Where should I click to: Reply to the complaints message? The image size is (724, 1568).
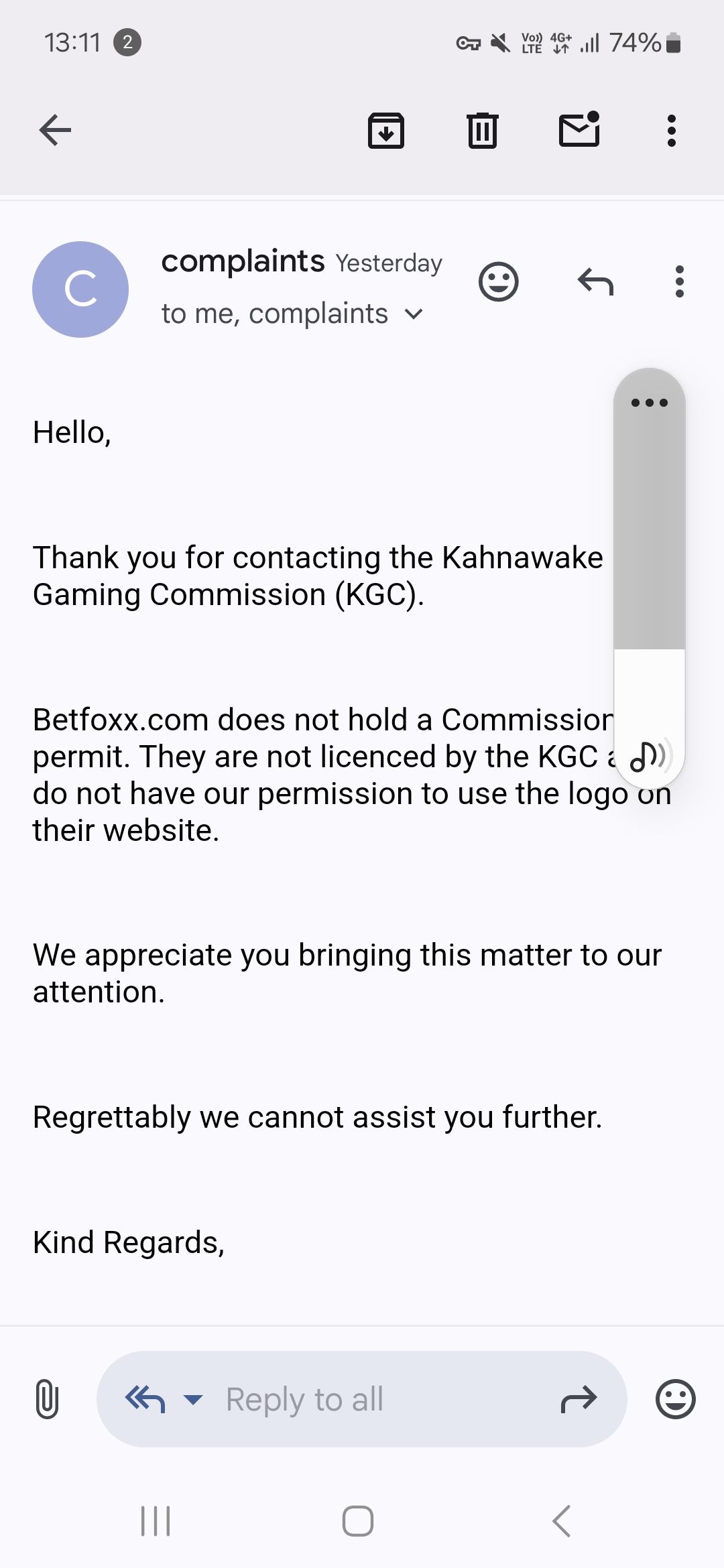[595, 281]
